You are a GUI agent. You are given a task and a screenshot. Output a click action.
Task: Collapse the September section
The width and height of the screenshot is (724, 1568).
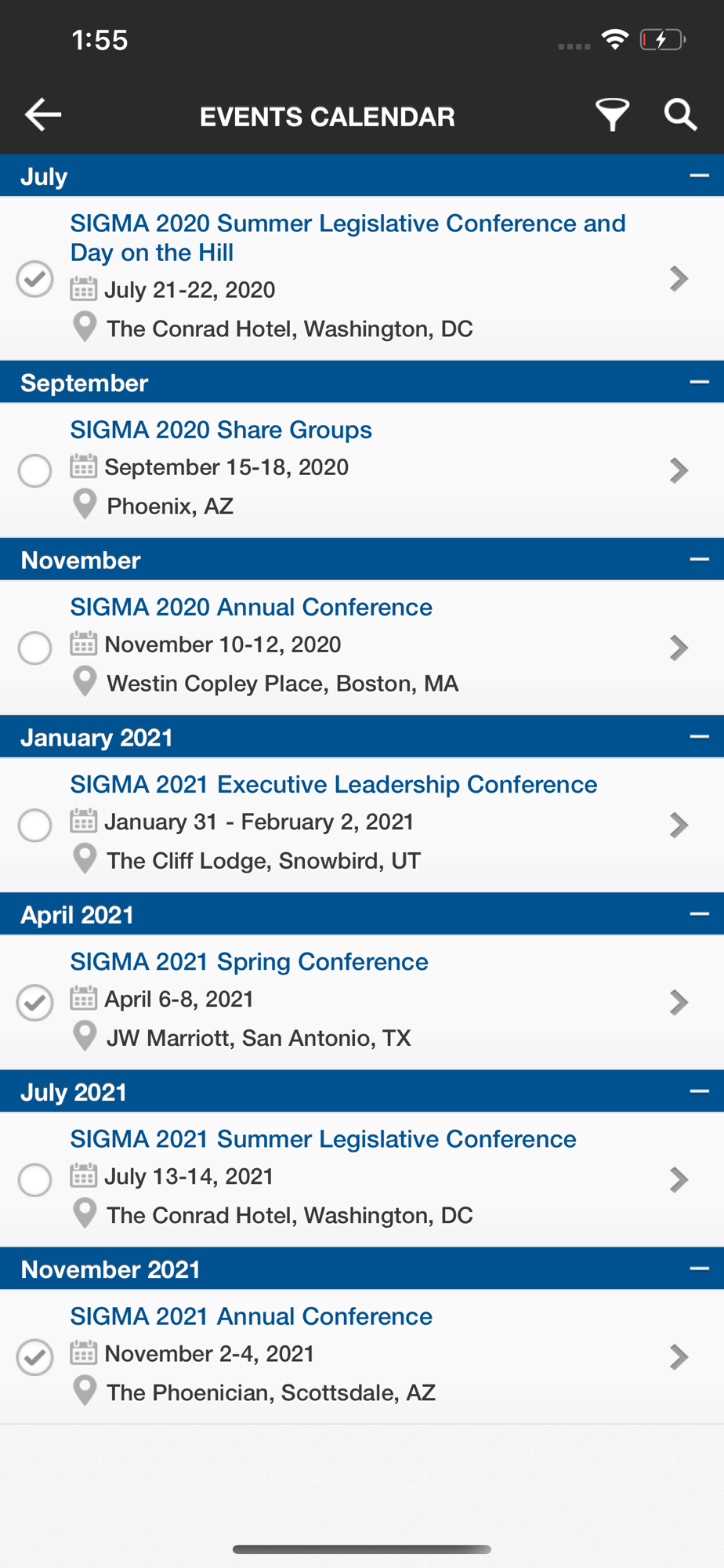pyautogui.click(x=699, y=383)
